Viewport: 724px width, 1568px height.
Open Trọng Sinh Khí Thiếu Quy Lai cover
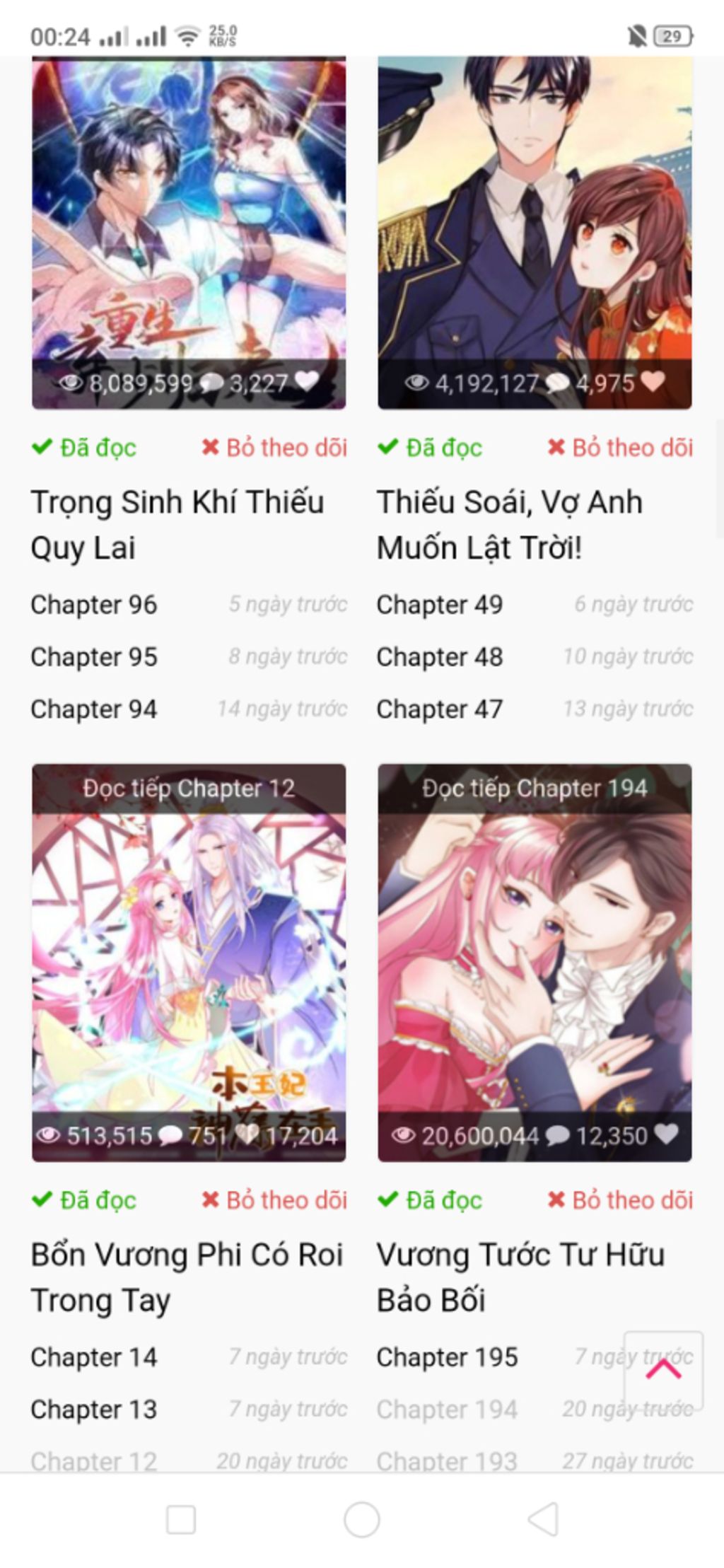click(189, 226)
